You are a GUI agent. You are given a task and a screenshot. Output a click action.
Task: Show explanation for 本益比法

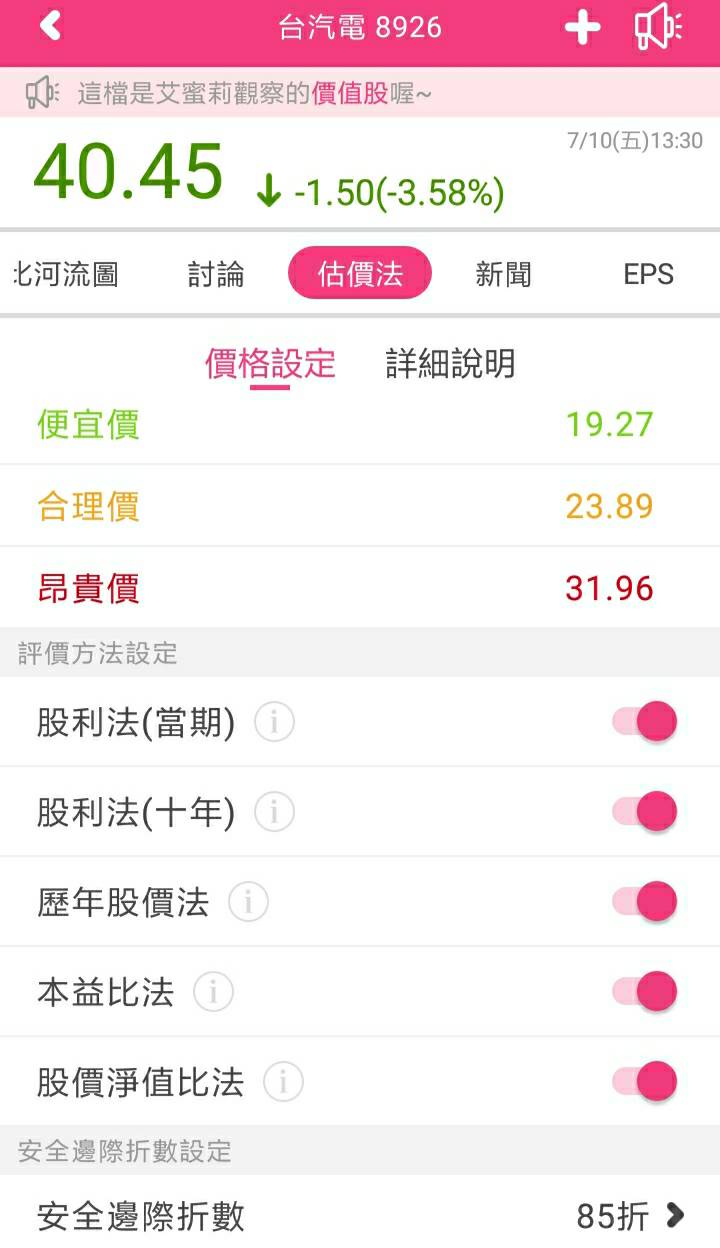pos(214,992)
